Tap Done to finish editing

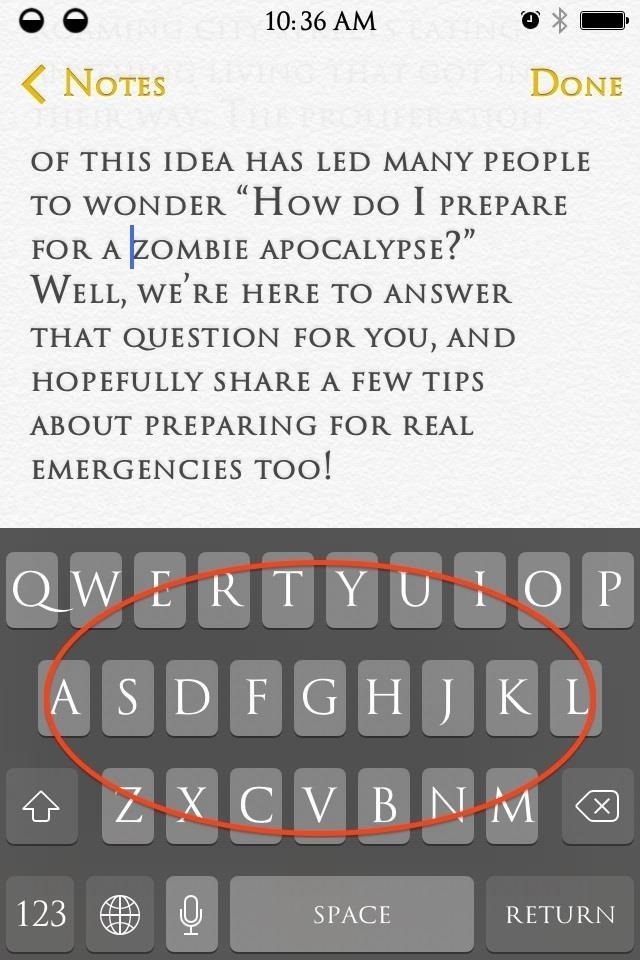[575, 83]
